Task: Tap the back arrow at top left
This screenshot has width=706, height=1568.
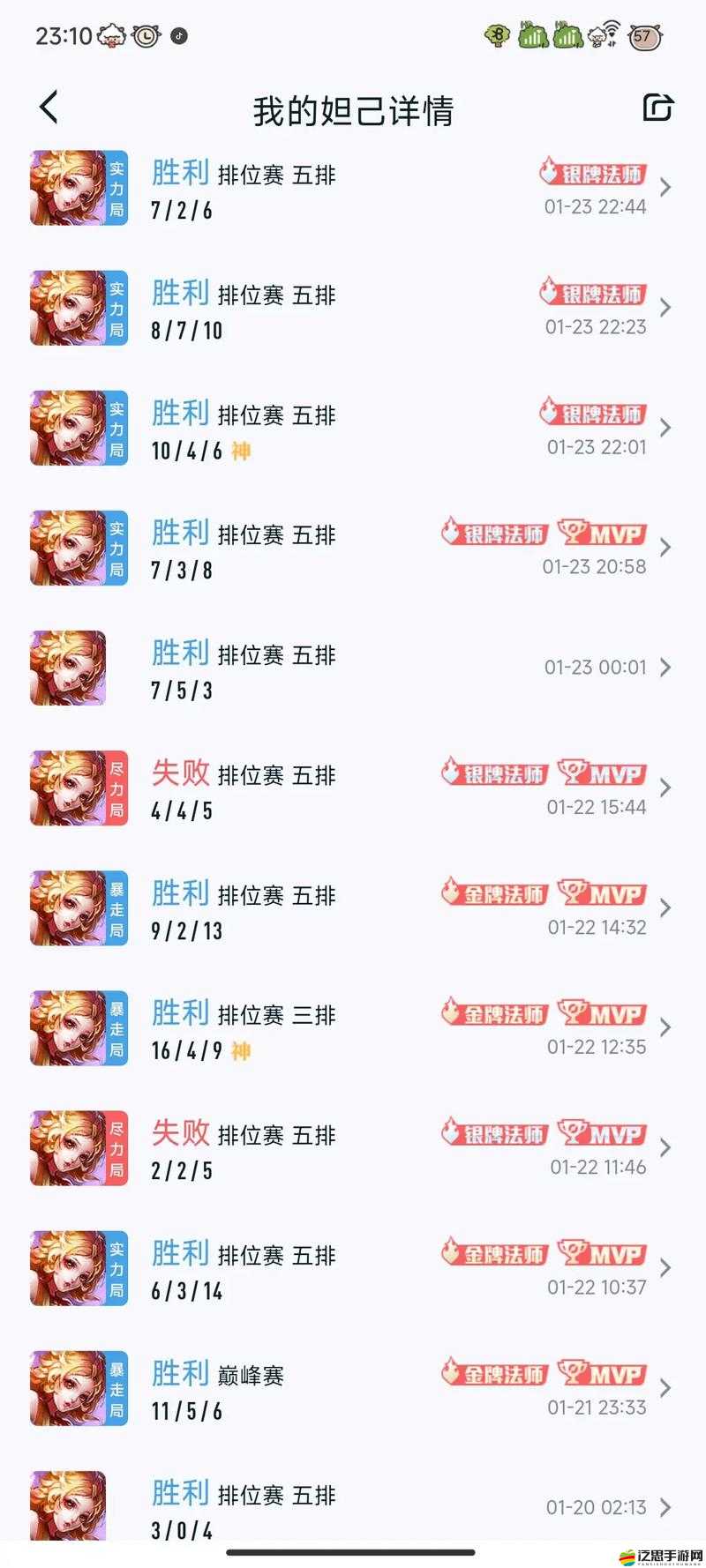Action: click(x=49, y=106)
